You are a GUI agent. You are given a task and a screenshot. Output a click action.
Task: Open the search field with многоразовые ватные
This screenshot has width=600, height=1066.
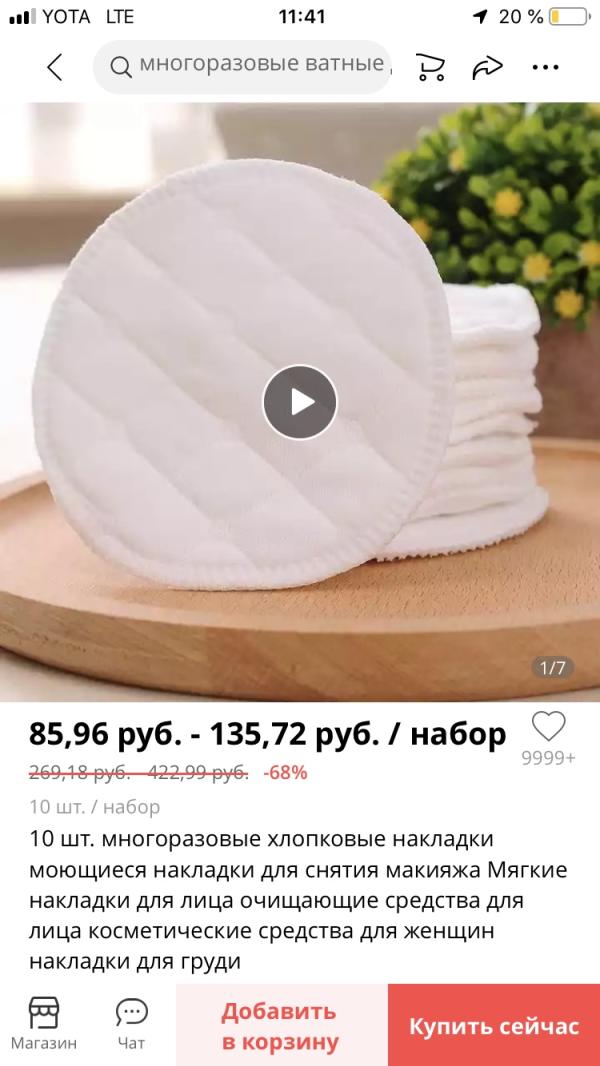click(x=243, y=67)
